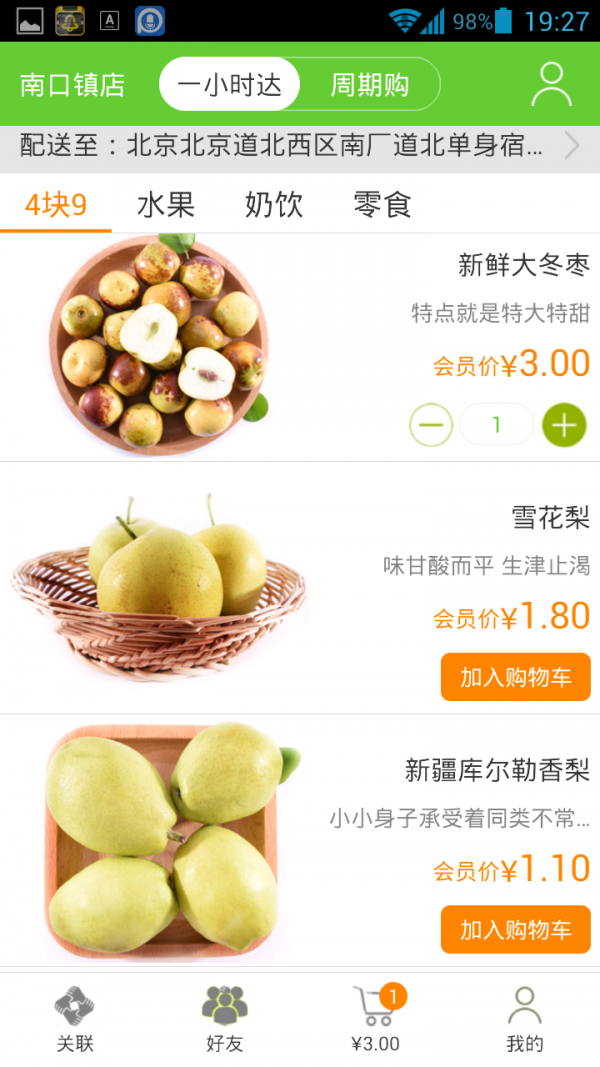Switch to the 水果 category tab
Image resolution: width=600 pixels, height=1067 pixels.
166,205
